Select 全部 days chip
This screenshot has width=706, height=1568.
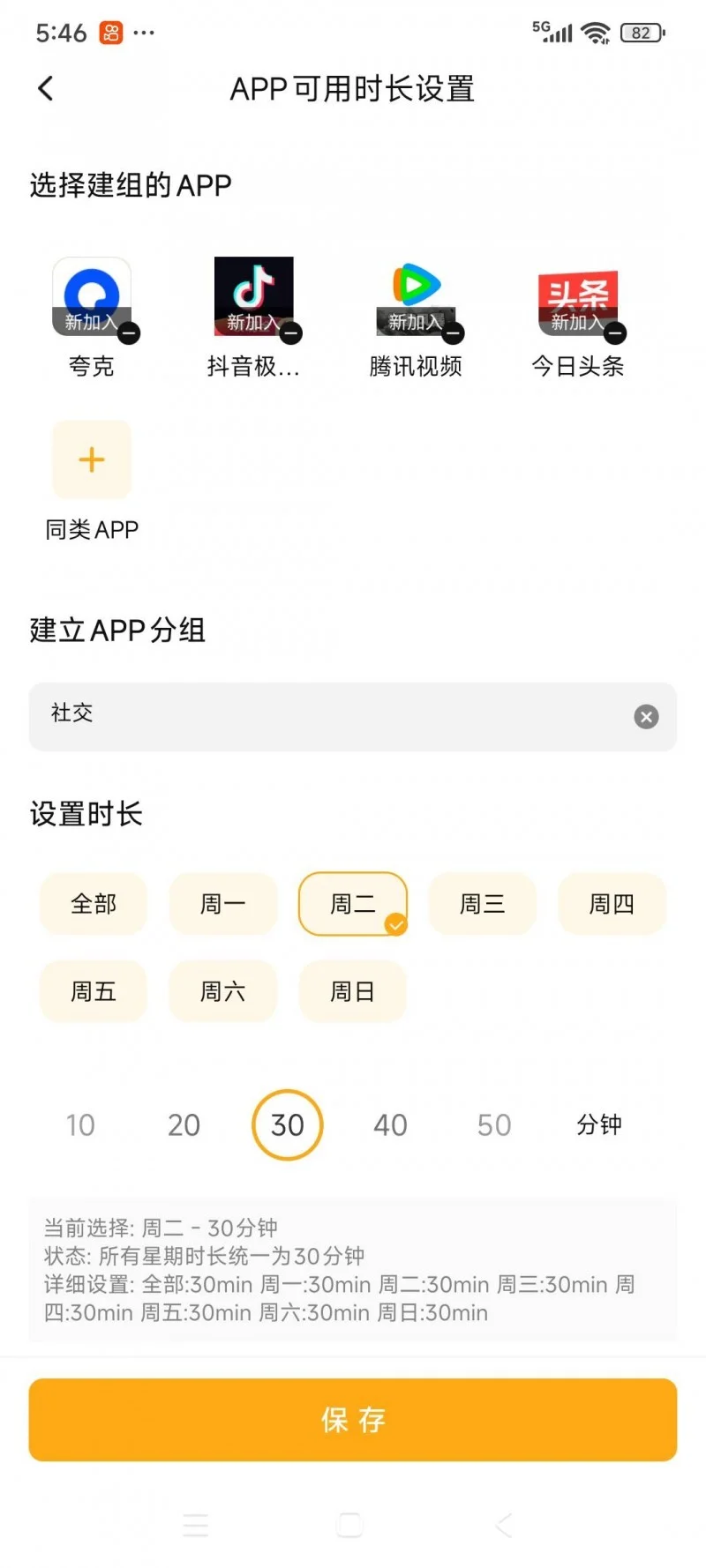[x=94, y=904]
